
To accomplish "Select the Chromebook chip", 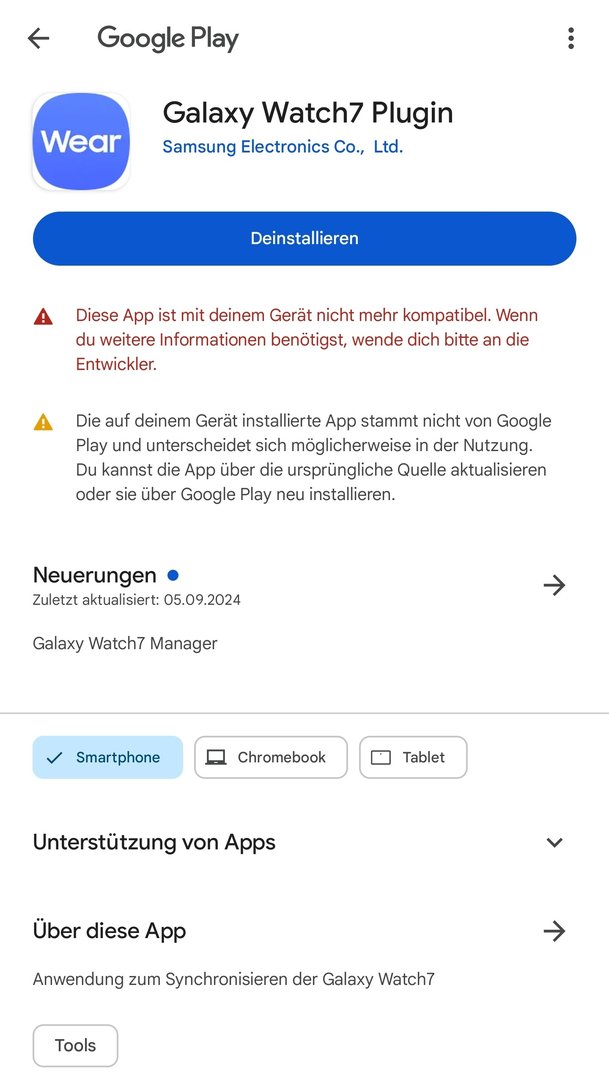I will (x=270, y=757).
